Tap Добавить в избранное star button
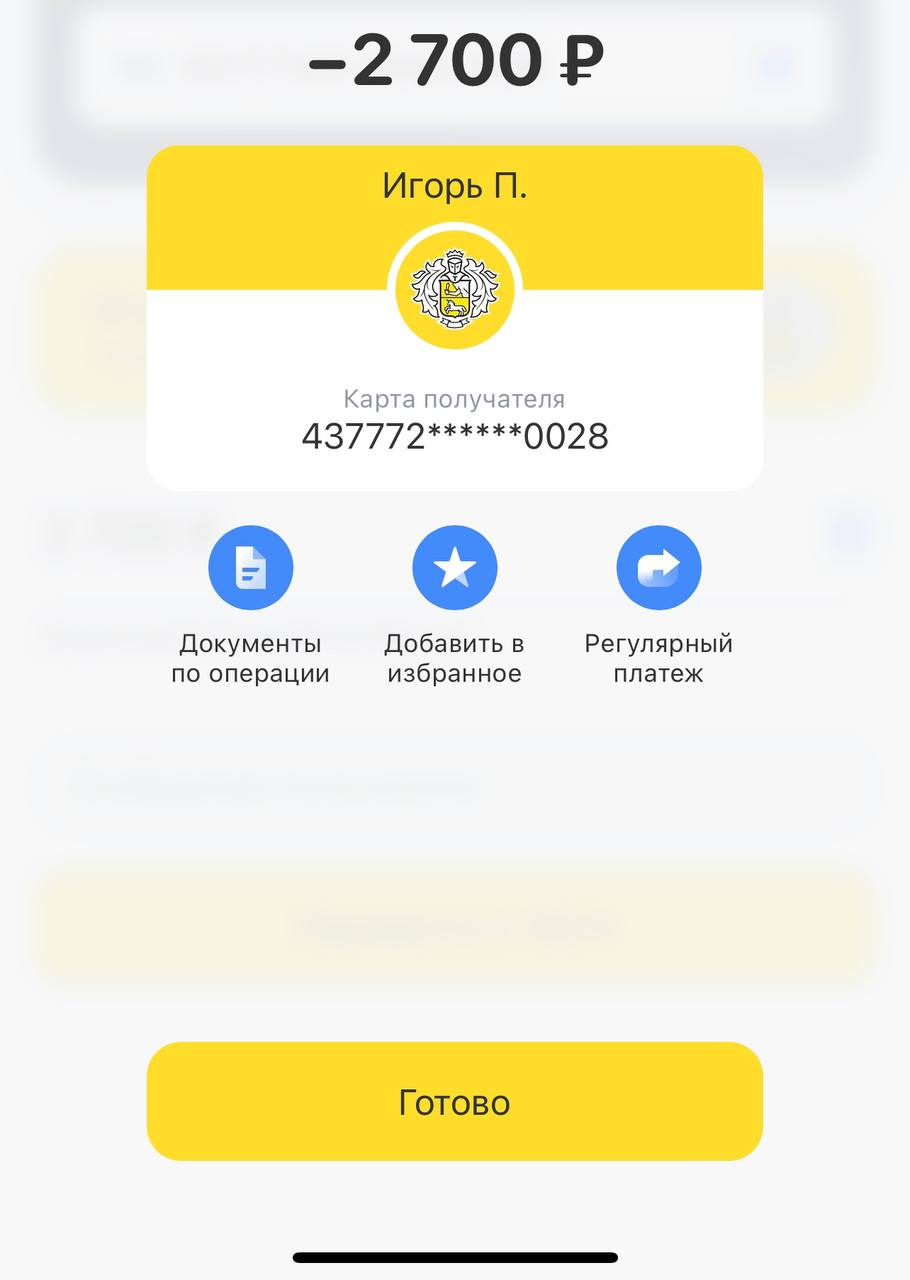 coord(454,568)
